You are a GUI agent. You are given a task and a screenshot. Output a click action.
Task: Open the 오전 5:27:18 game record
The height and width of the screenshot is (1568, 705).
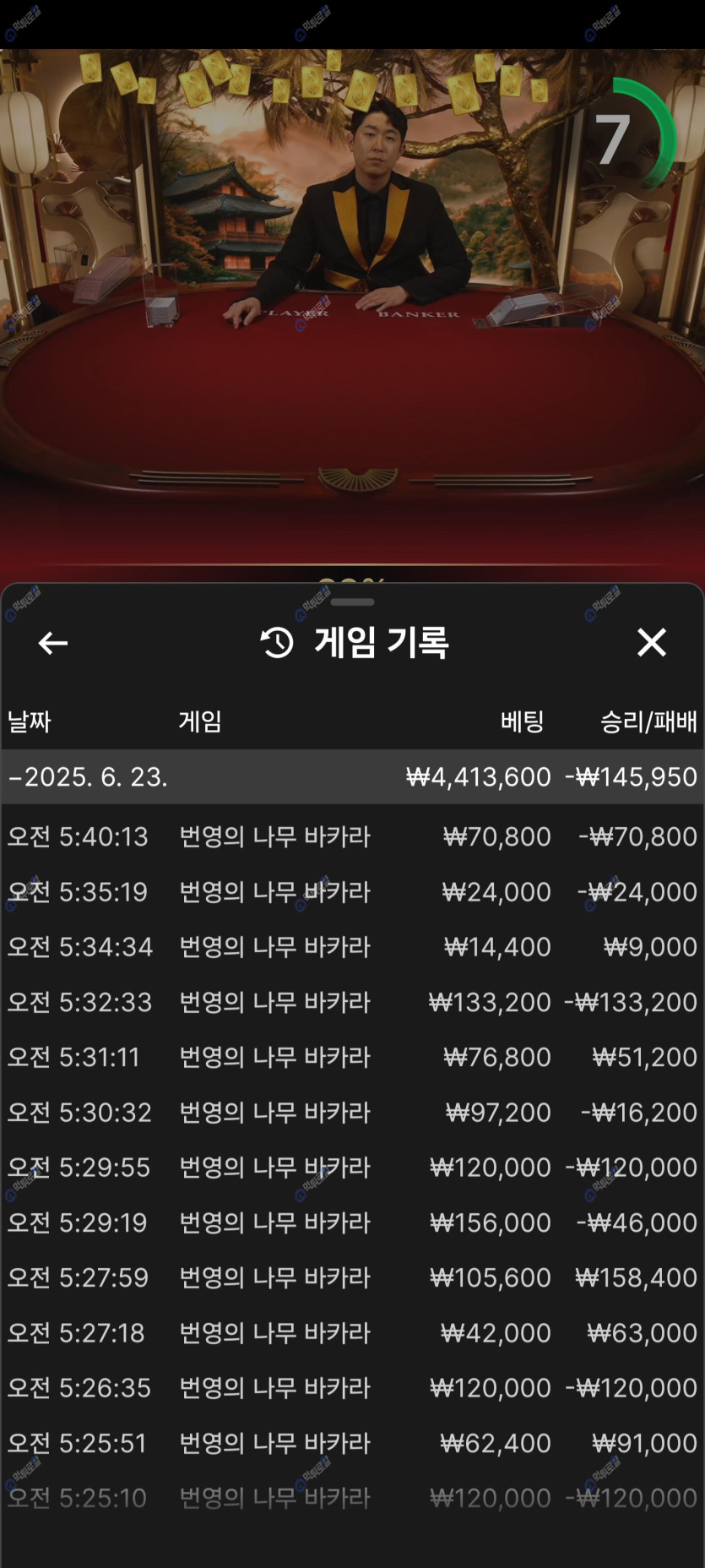click(x=352, y=1333)
